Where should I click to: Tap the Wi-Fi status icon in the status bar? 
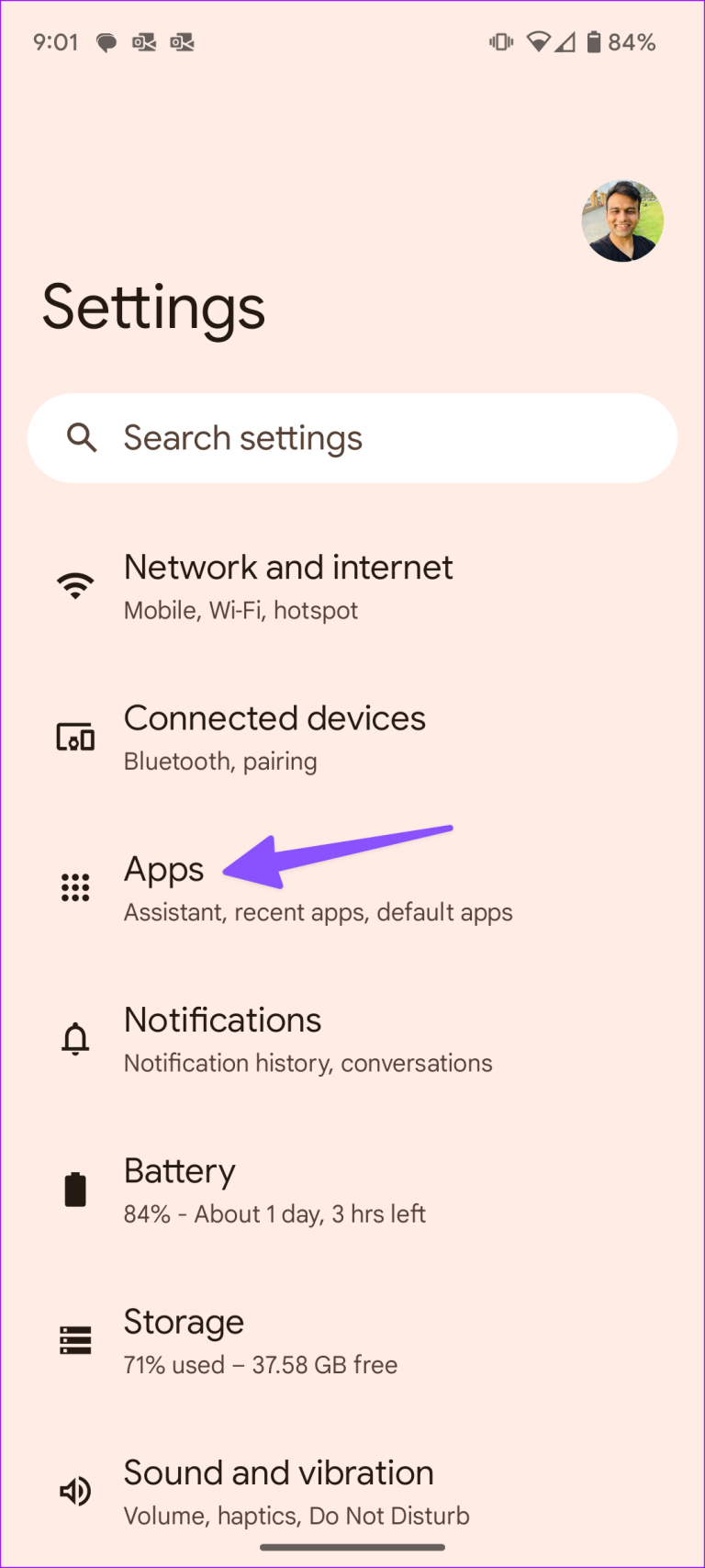coord(537,41)
